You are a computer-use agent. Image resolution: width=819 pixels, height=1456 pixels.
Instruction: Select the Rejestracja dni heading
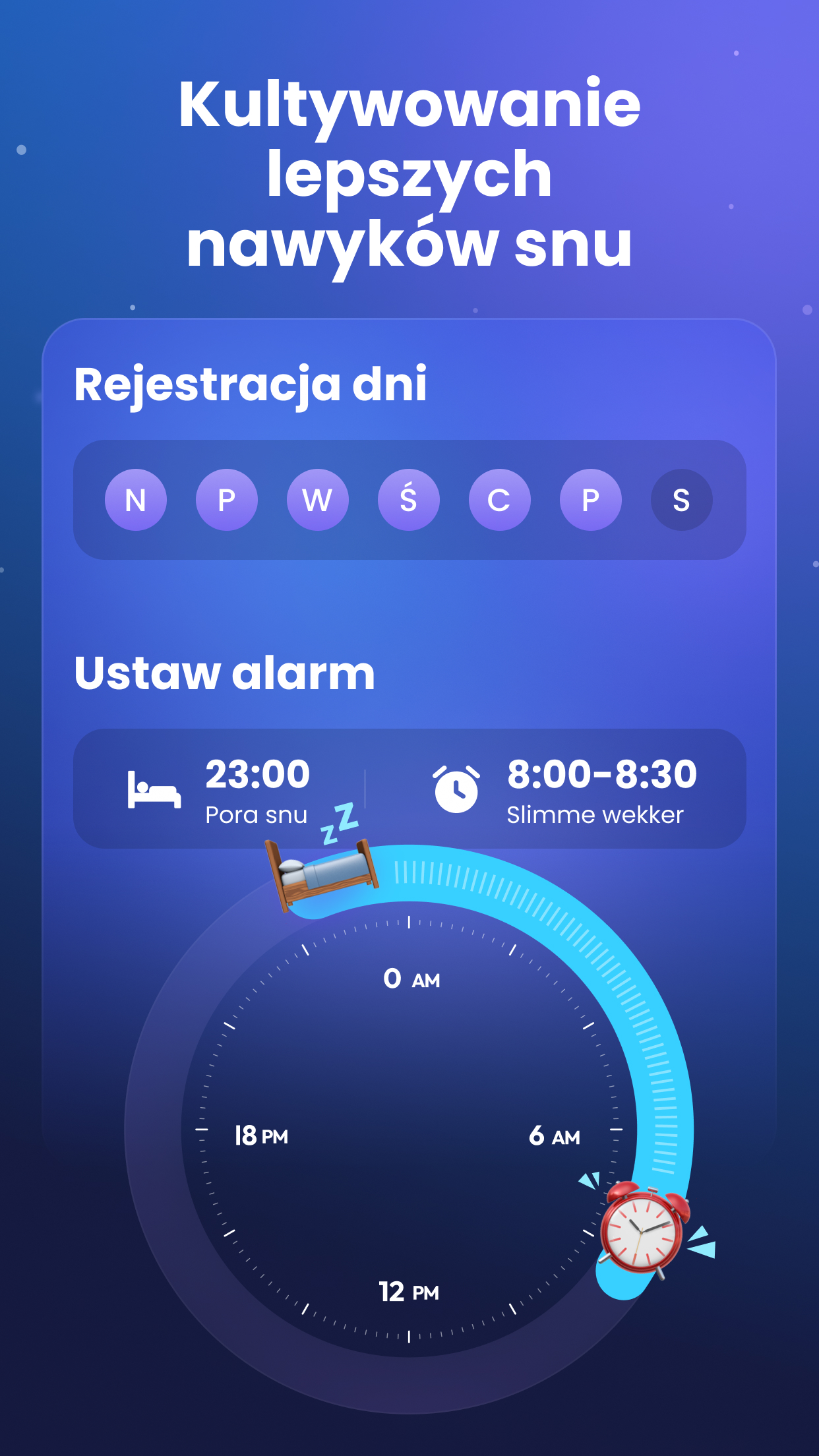[x=251, y=386]
